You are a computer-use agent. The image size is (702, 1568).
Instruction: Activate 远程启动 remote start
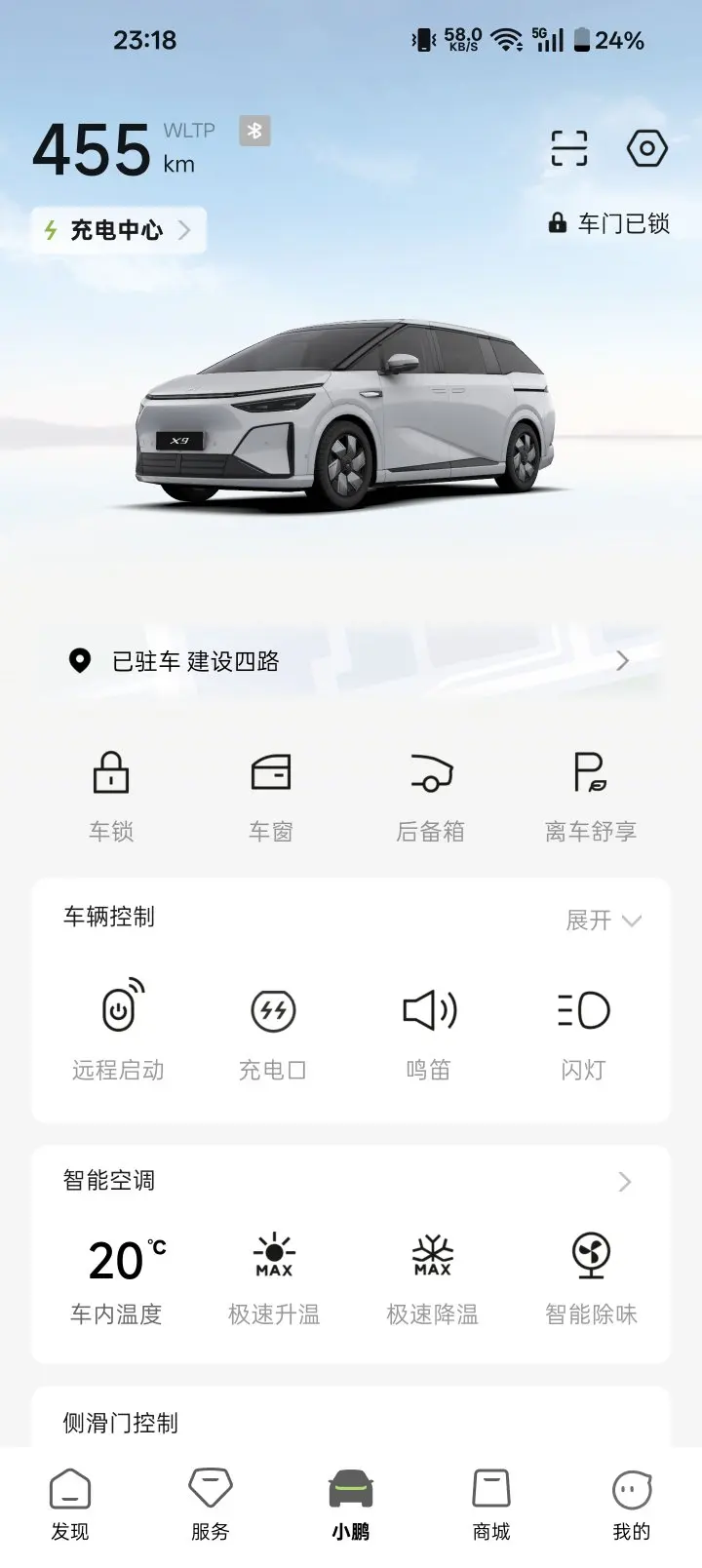118,1031
